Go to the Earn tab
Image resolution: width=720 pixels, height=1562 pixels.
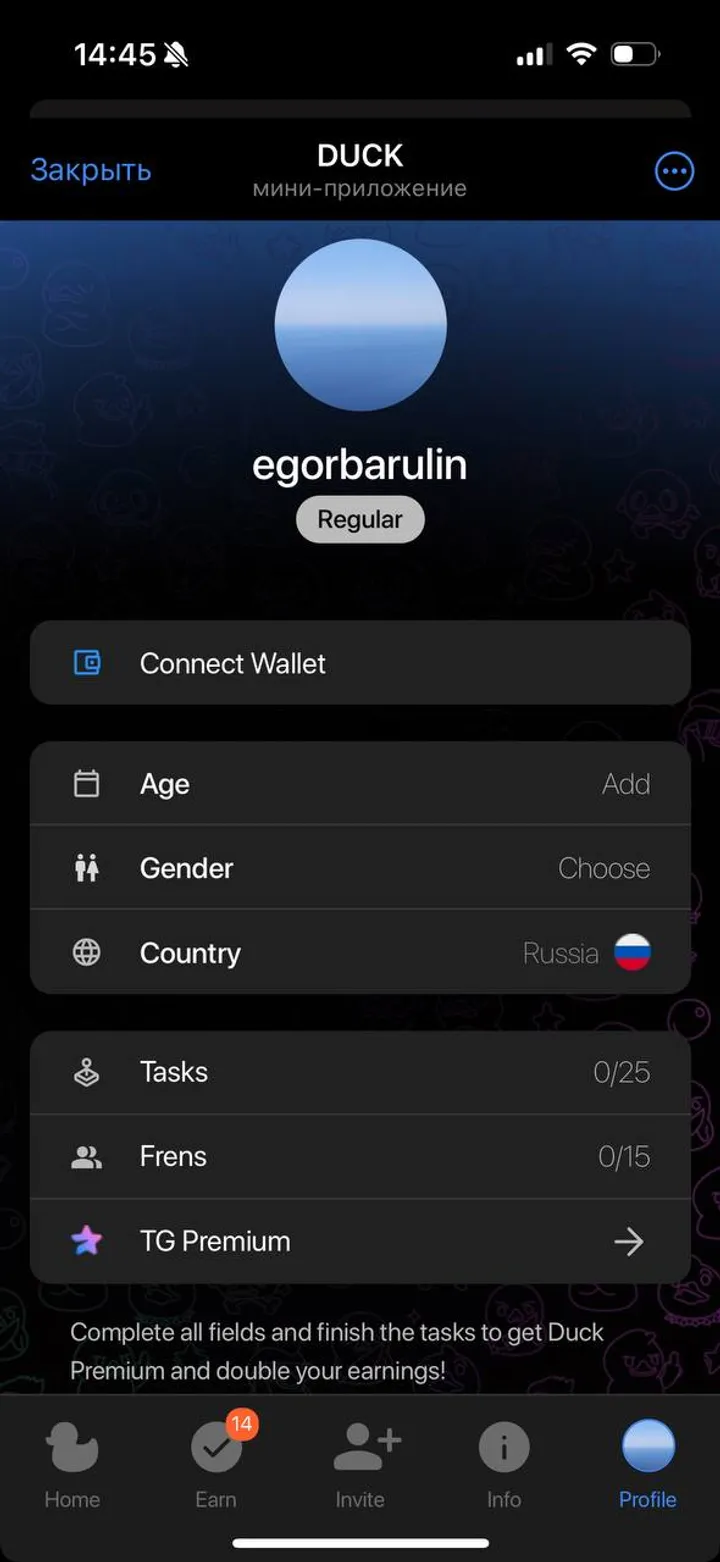(216, 1464)
